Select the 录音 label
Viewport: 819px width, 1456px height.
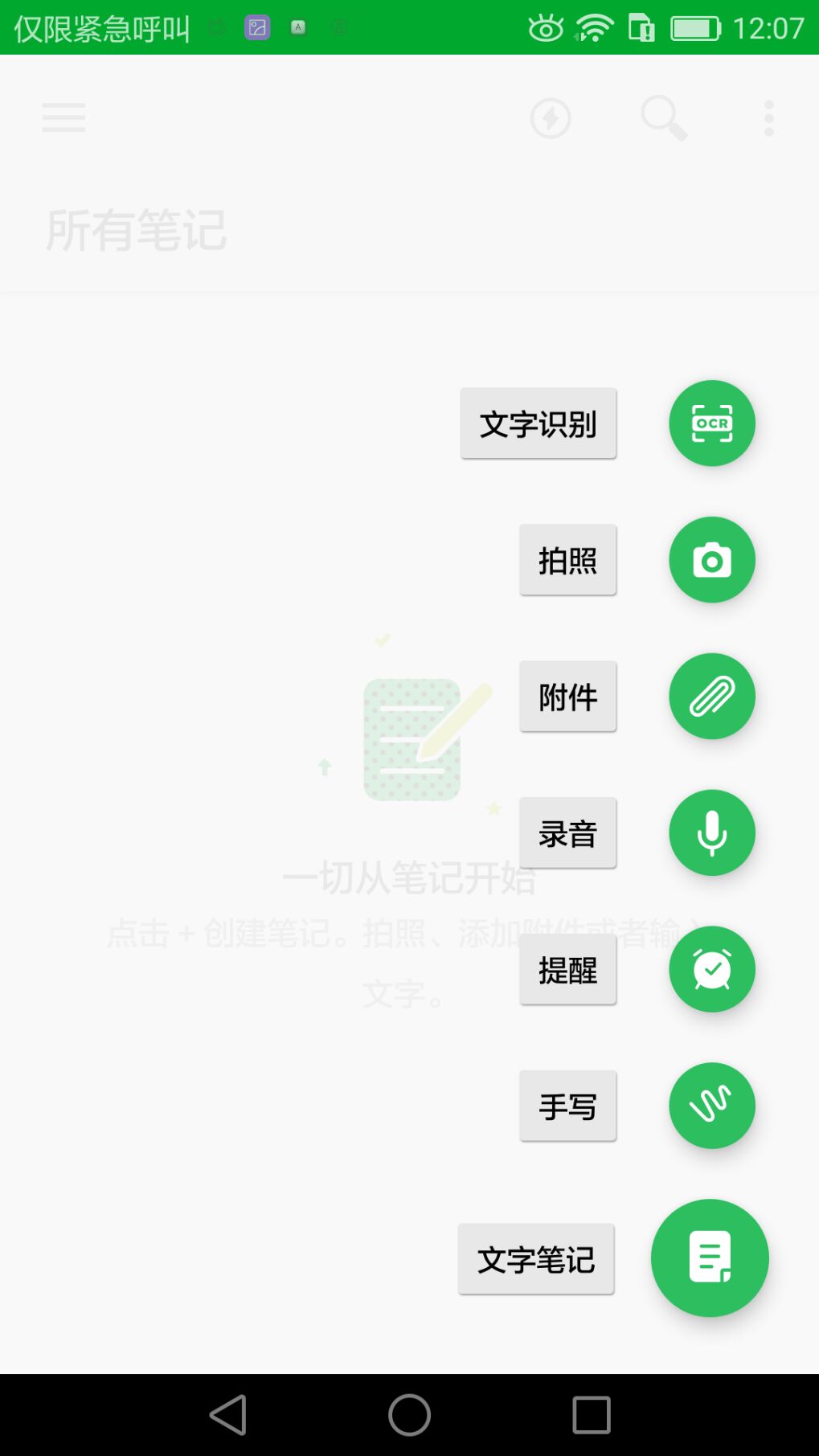568,833
